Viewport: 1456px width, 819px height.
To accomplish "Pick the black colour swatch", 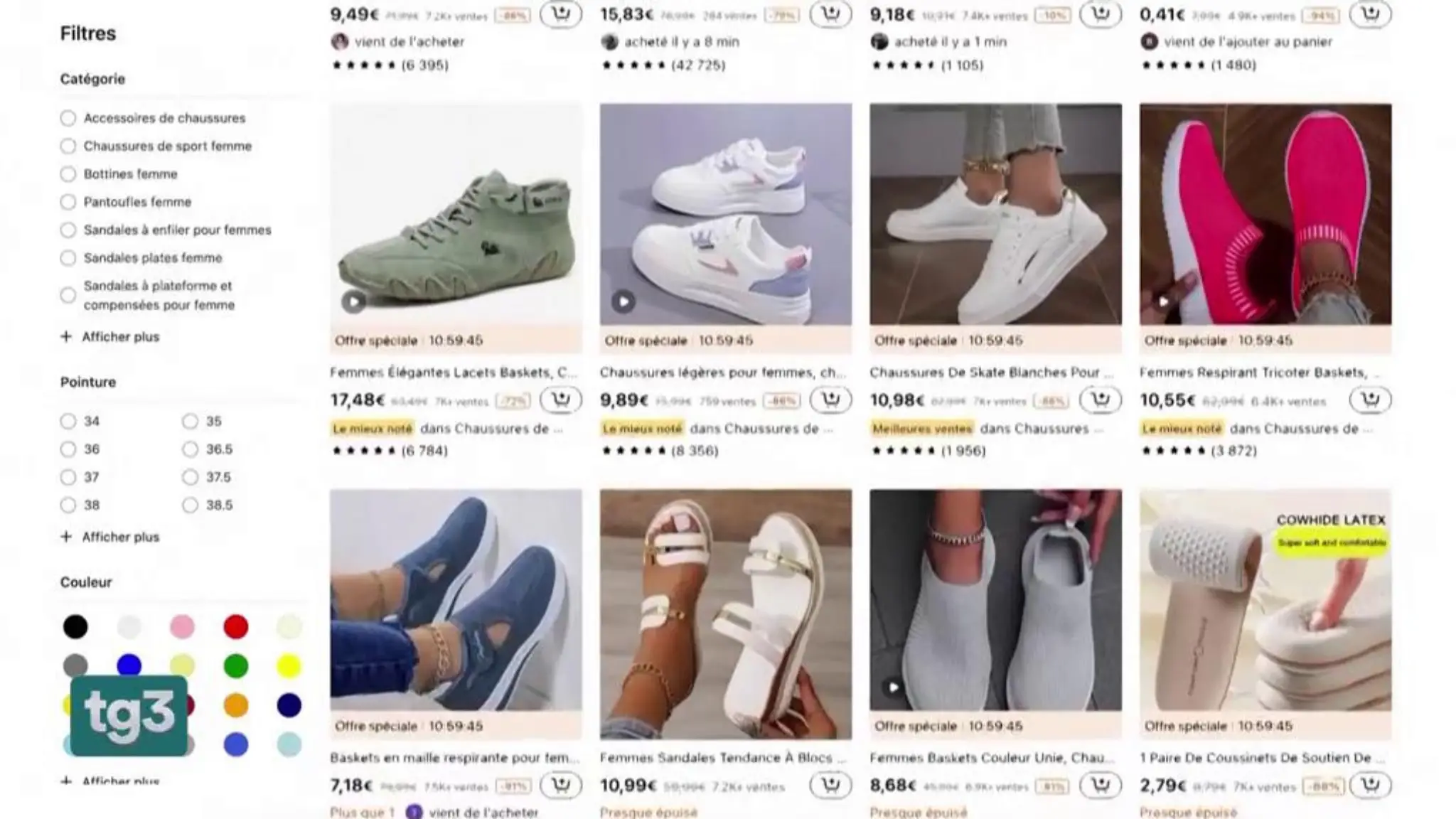I will (75, 626).
